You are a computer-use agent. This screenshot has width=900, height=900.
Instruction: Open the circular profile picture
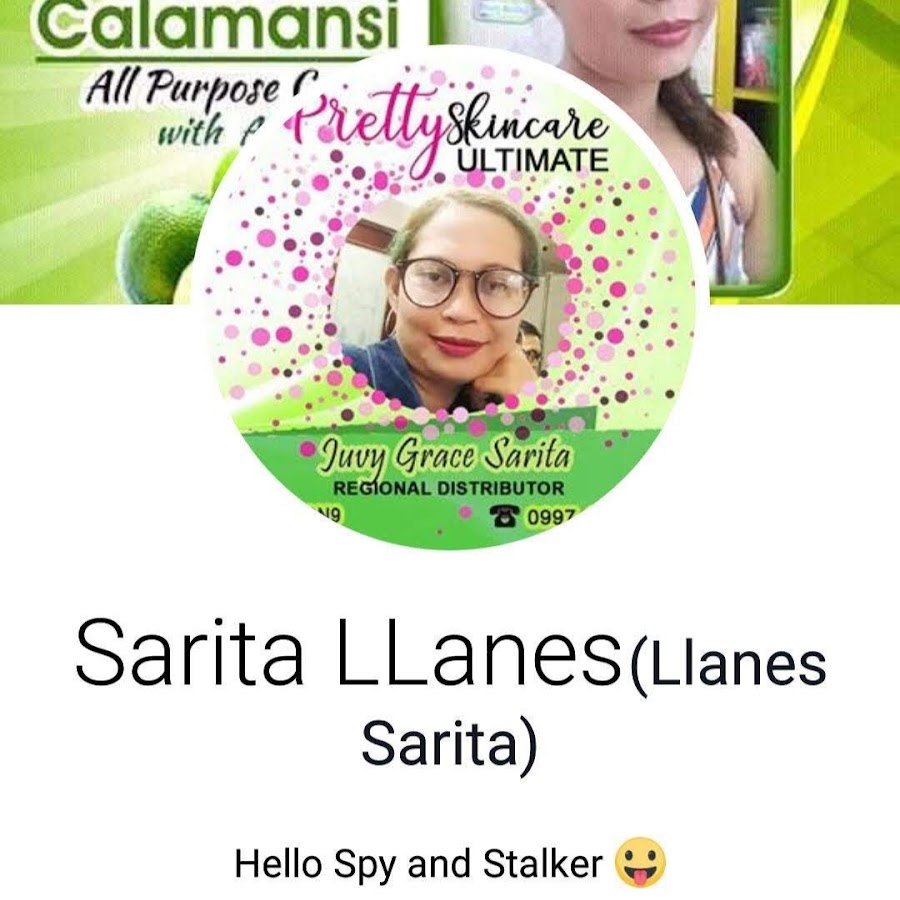click(450, 300)
